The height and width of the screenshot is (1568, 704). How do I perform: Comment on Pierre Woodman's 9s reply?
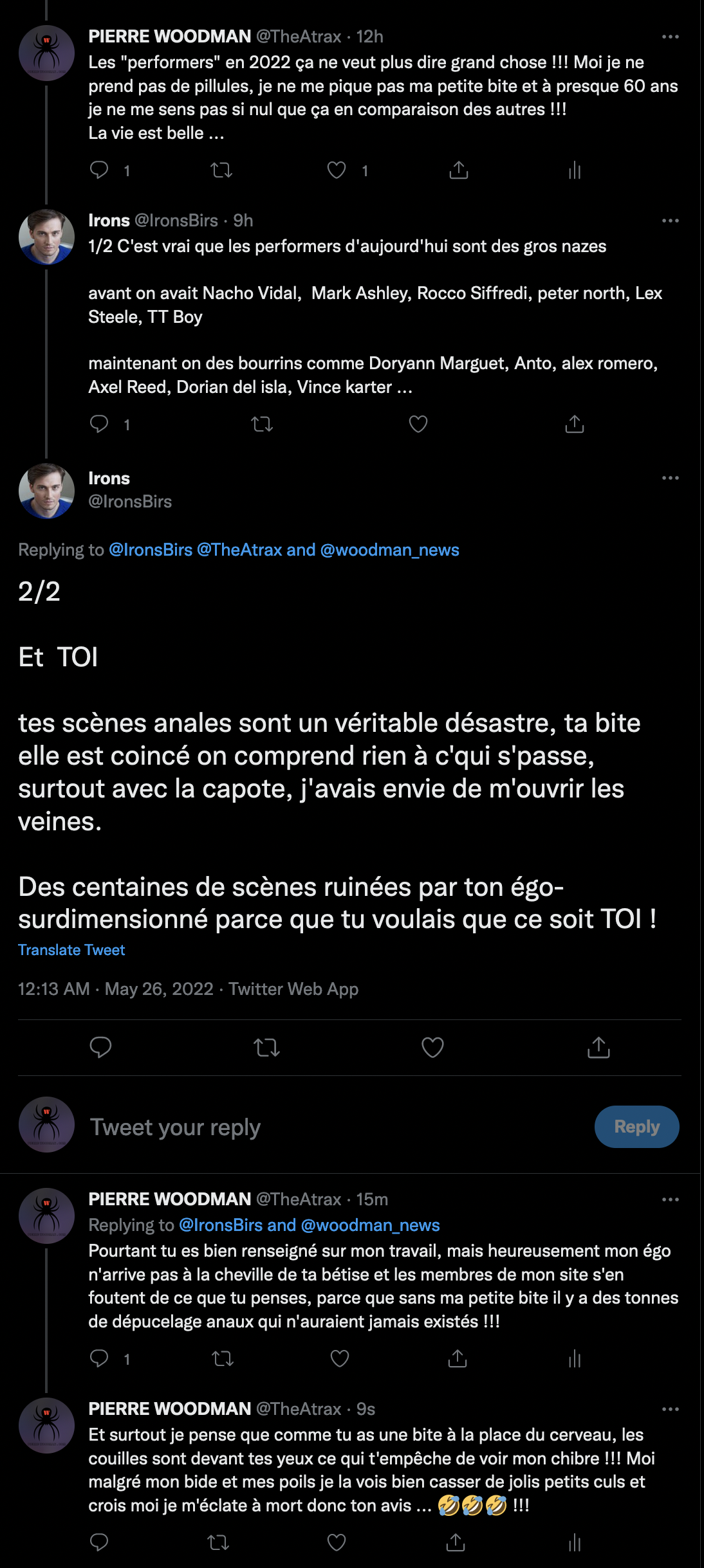[x=99, y=1542]
